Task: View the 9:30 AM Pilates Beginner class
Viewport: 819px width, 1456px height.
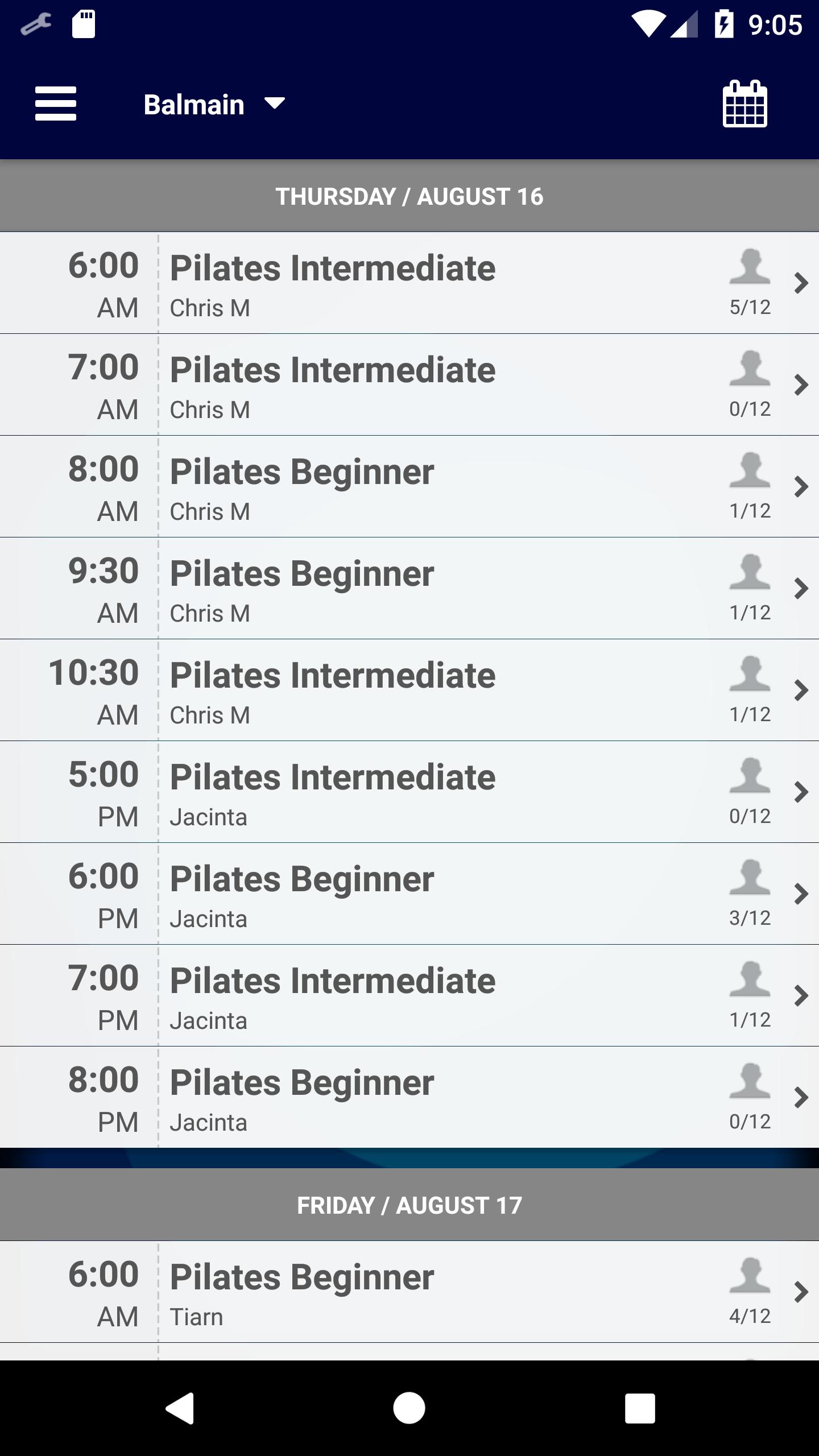Action: (409, 589)
